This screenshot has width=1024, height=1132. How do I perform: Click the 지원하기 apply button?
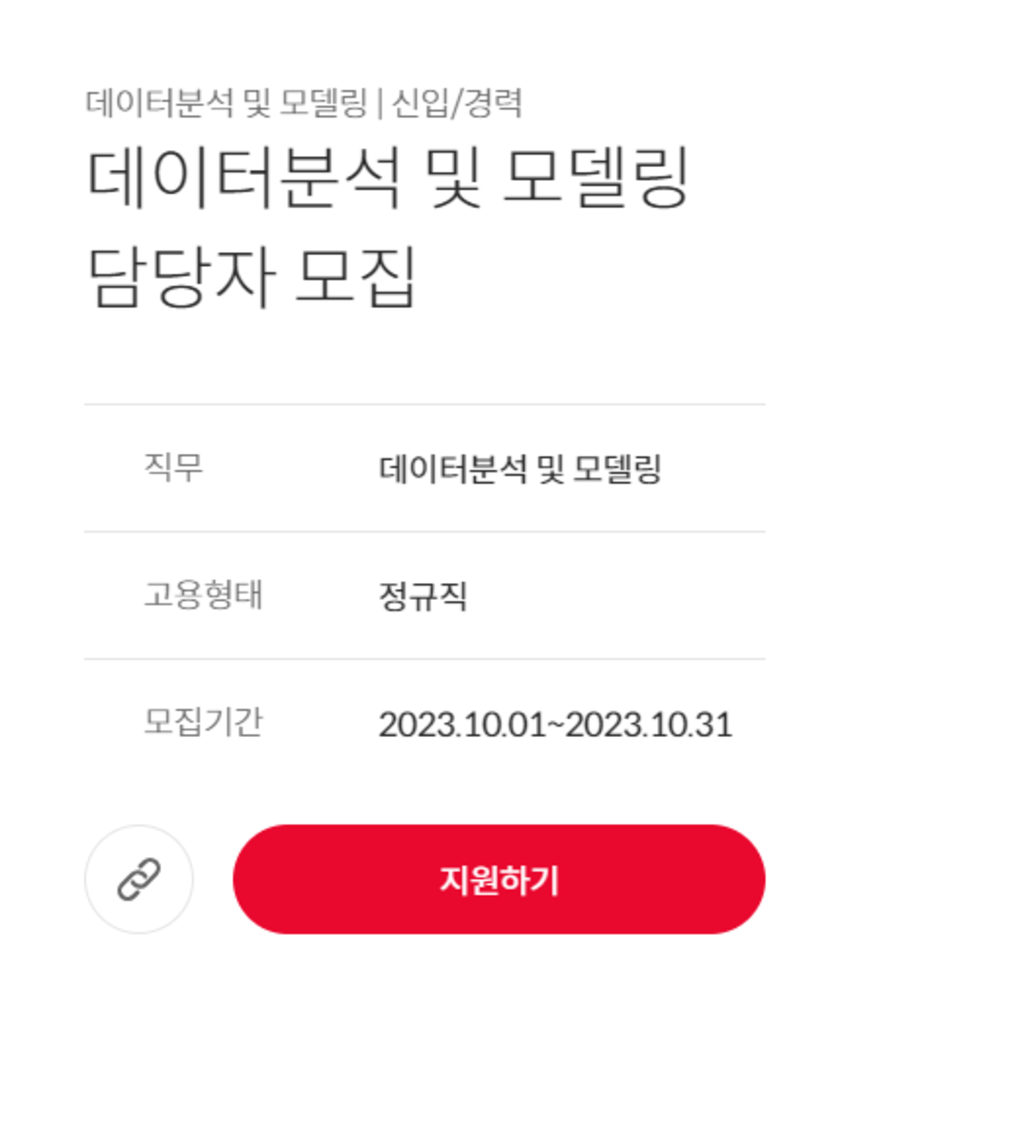click(x=498, y=878)
